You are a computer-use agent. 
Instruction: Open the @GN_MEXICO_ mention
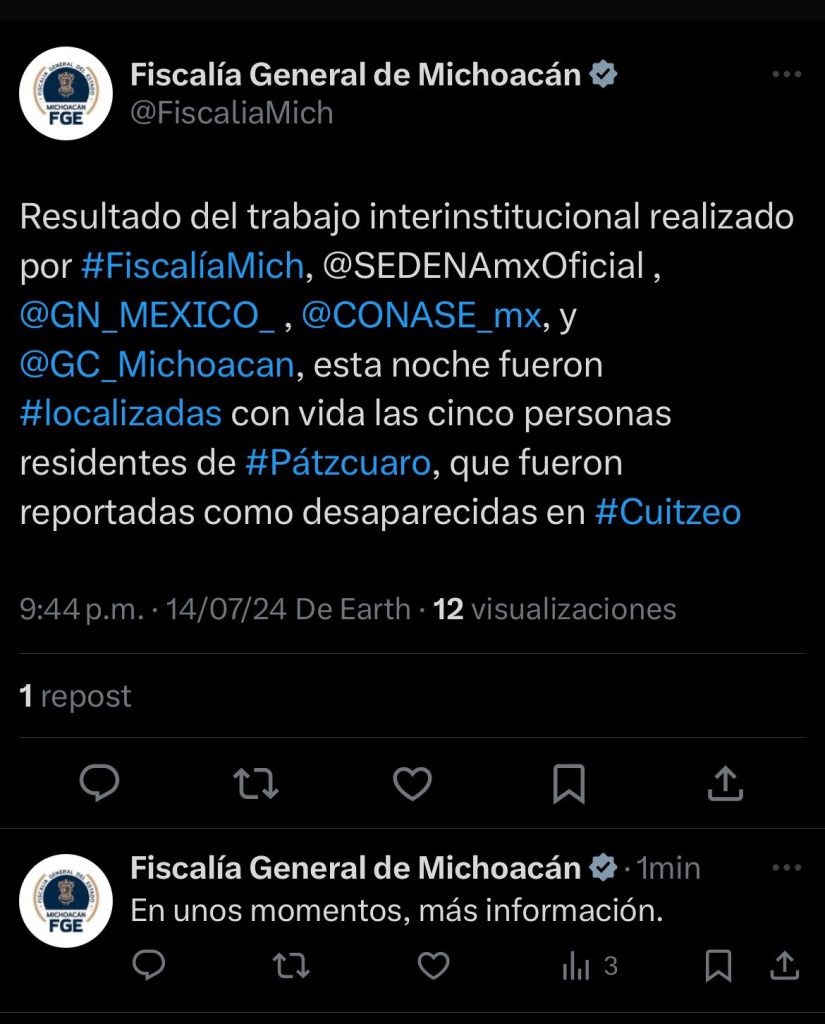tap(147, 315)
